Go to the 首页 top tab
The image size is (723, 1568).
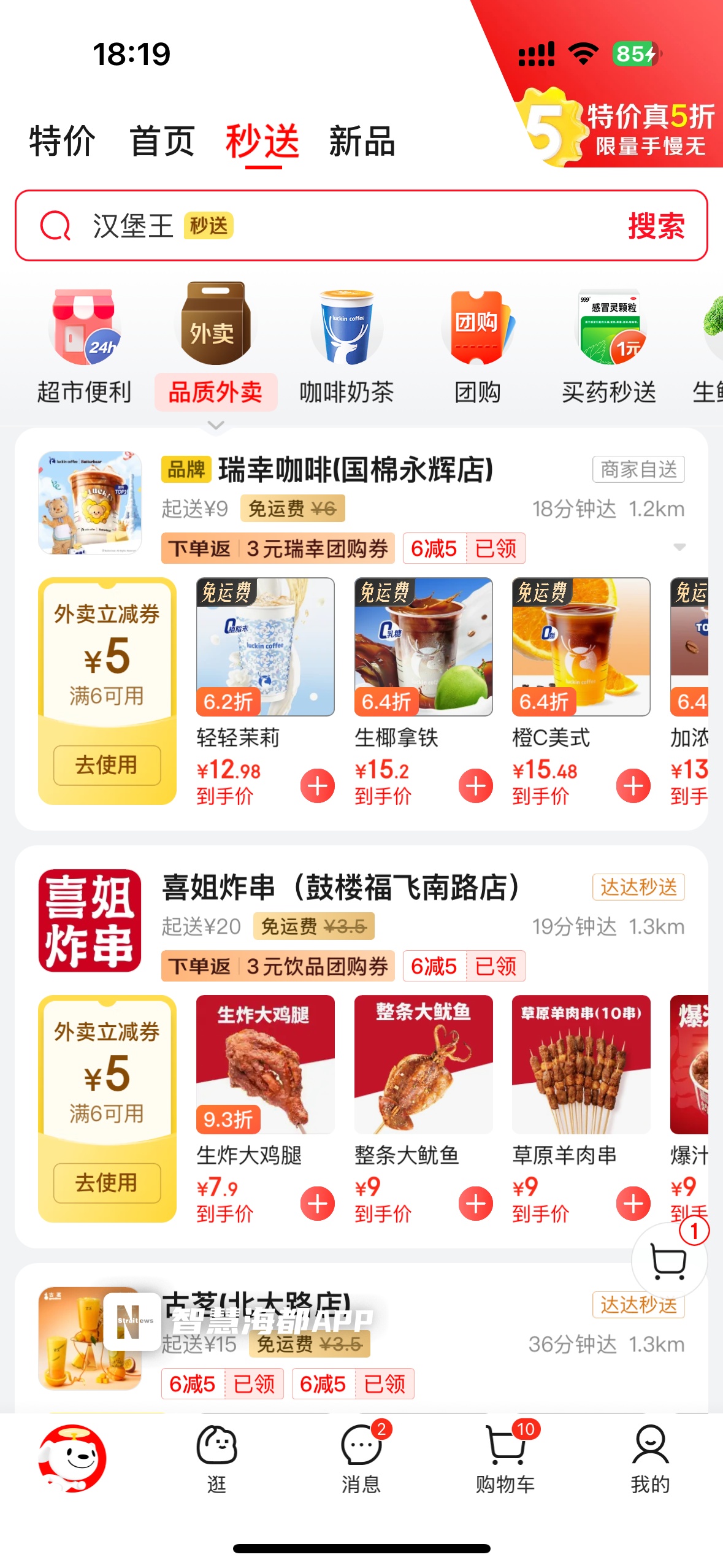pyautogui.click(x=163, y=141)
